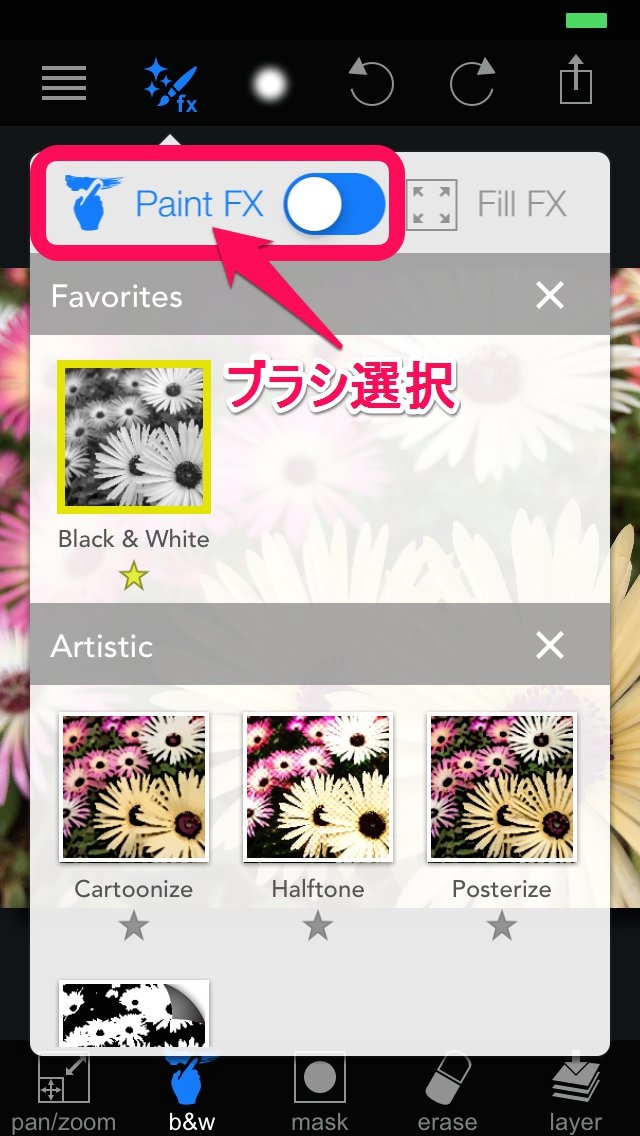
Task: Open the FX effects brush icon
Action: pyautogui.click(x=171, y=85)
